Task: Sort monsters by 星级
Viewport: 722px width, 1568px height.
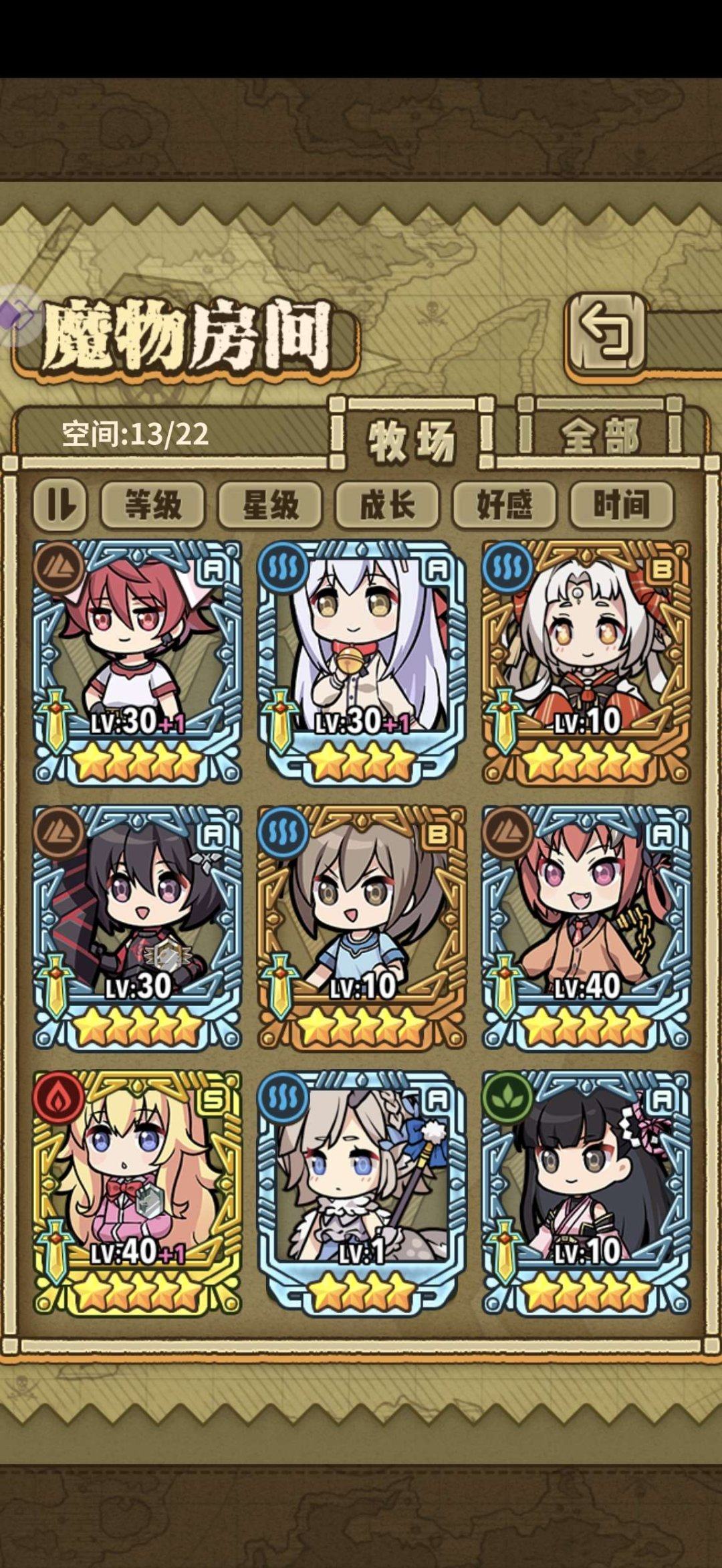Action: pos(270,505)
